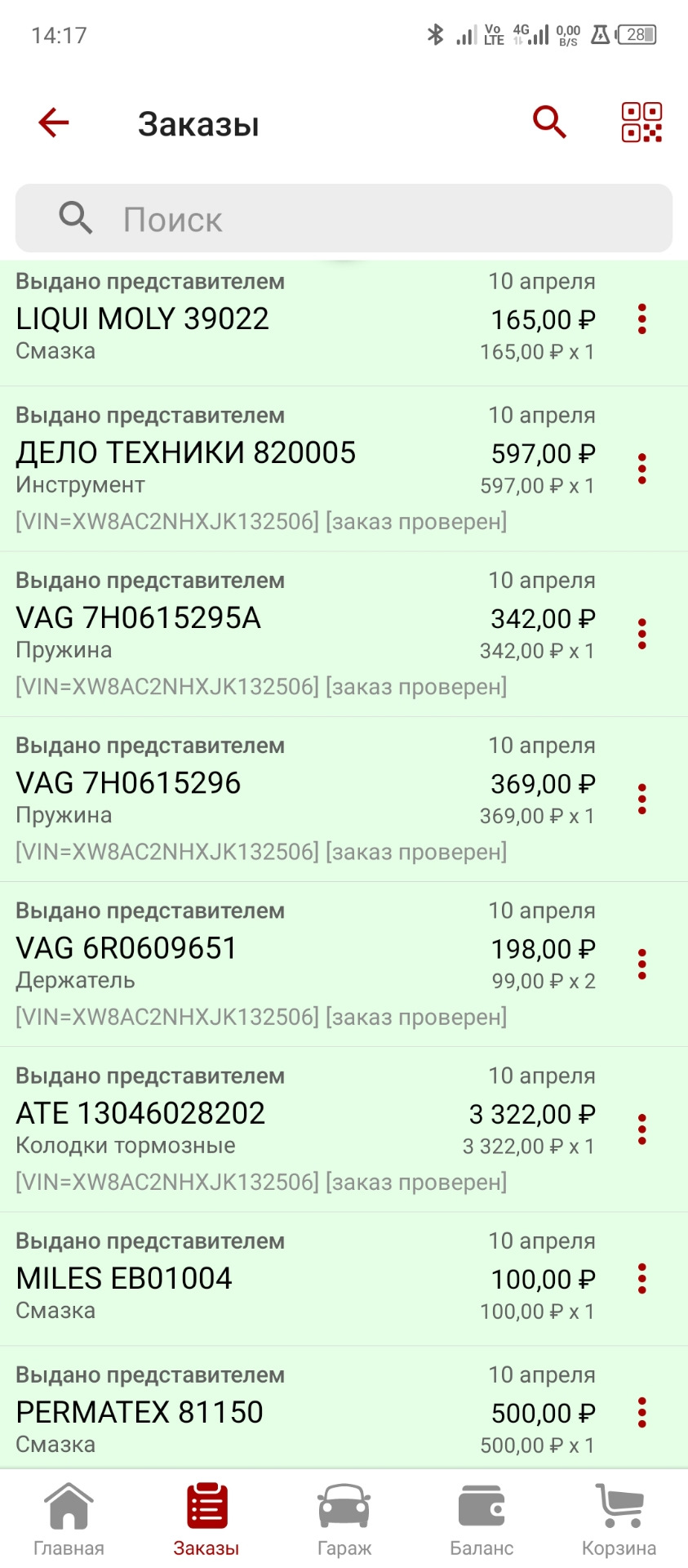688x1568 pixels.
Task: Show more options for ATE 13046028202
Action: point(642,1129)
